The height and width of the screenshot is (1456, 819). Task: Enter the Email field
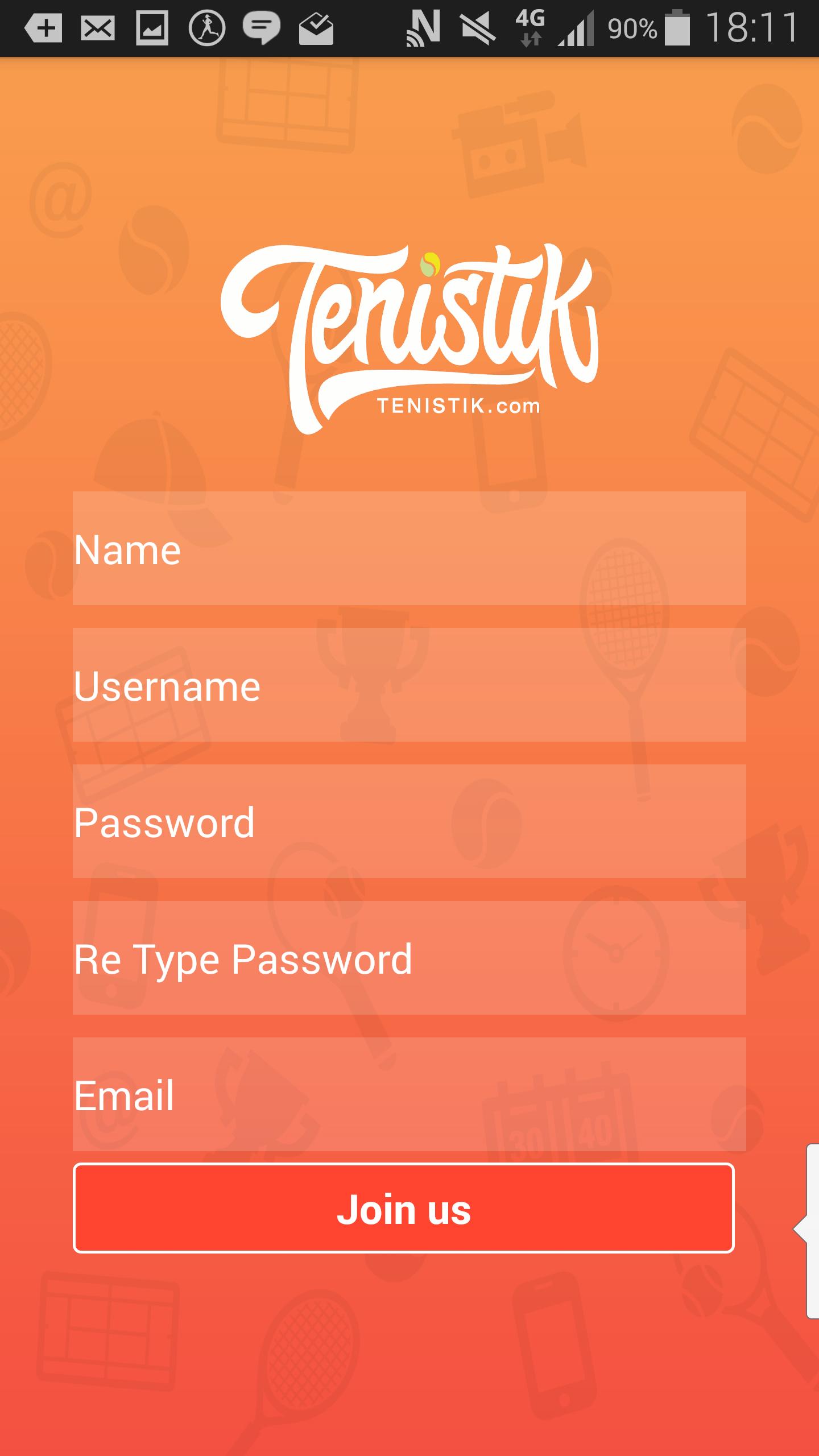[x=409, y=1094]
